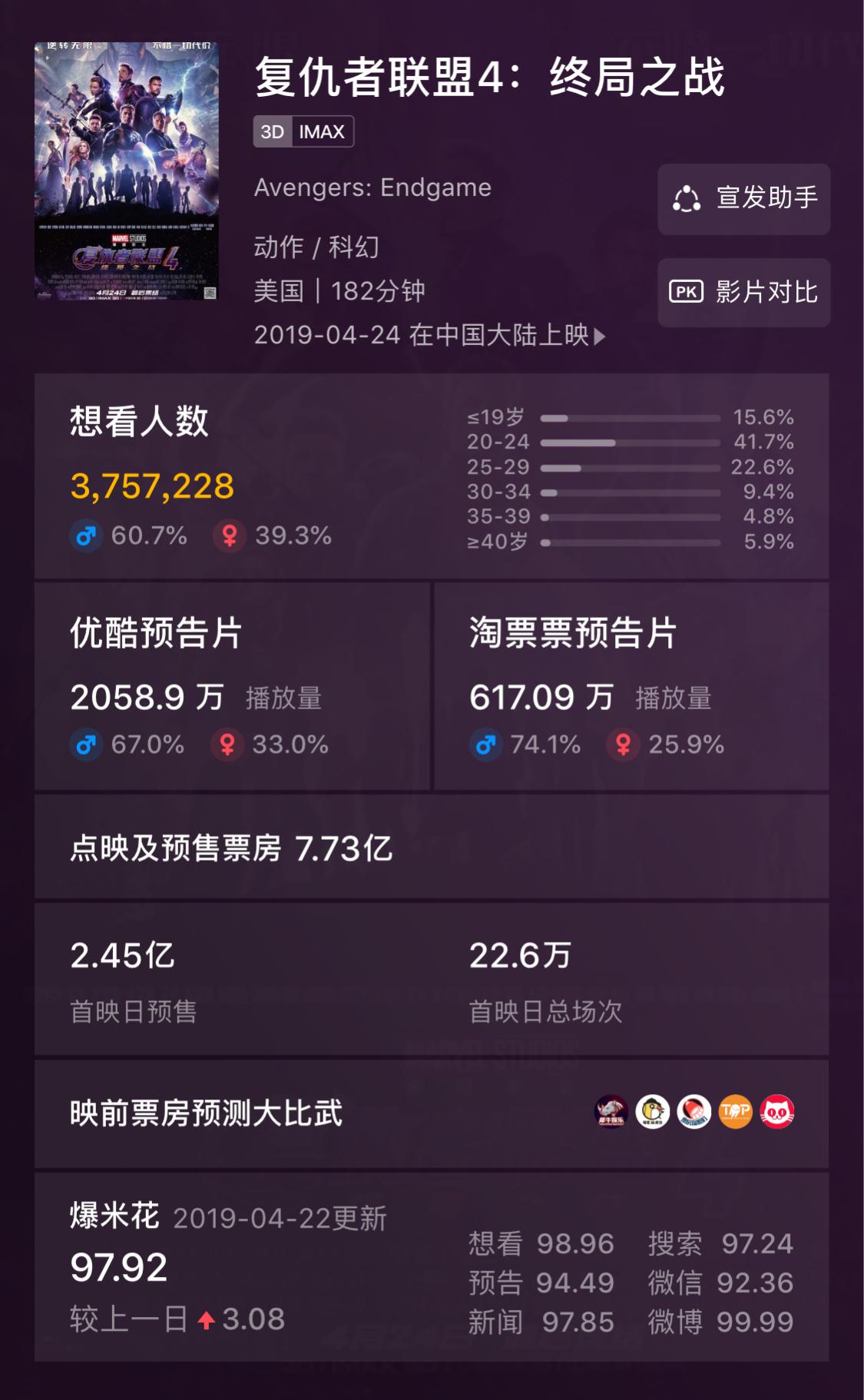
Task: Open the 淘票票预告片 stats card
Action: tap(631, 686)
